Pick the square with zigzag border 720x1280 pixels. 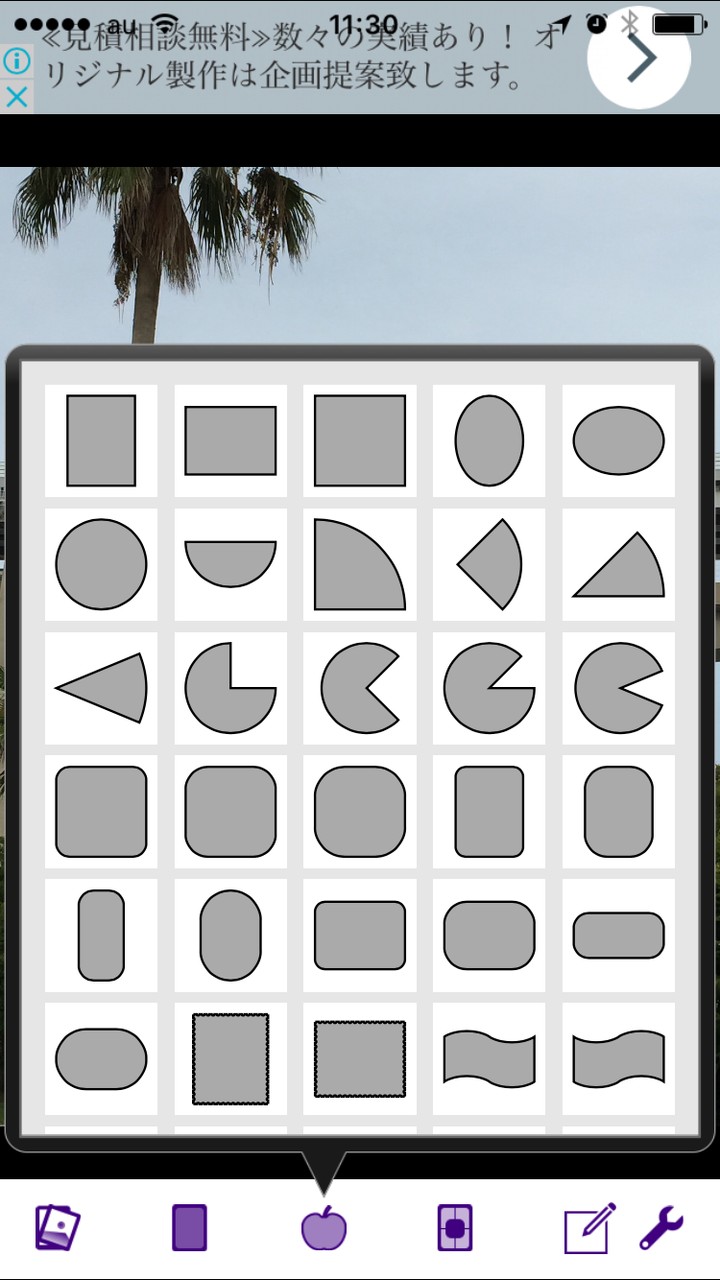click(x=230, y=1059)
